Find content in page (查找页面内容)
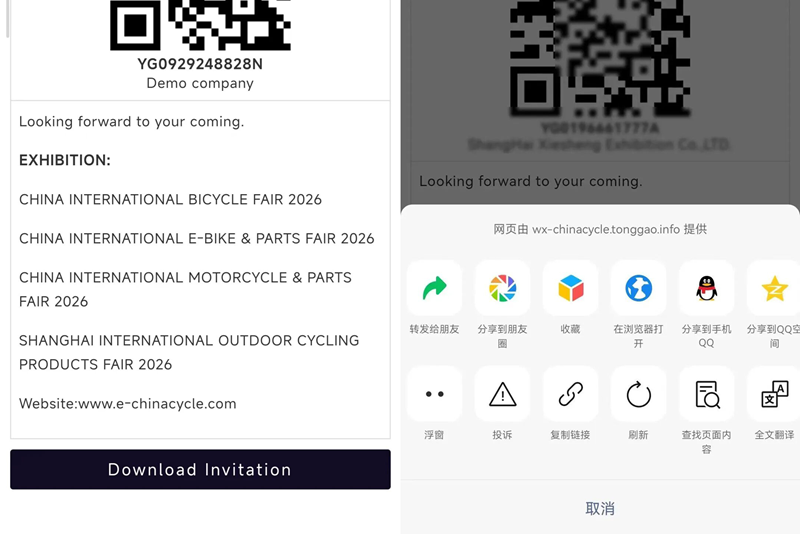 (706, 394)
